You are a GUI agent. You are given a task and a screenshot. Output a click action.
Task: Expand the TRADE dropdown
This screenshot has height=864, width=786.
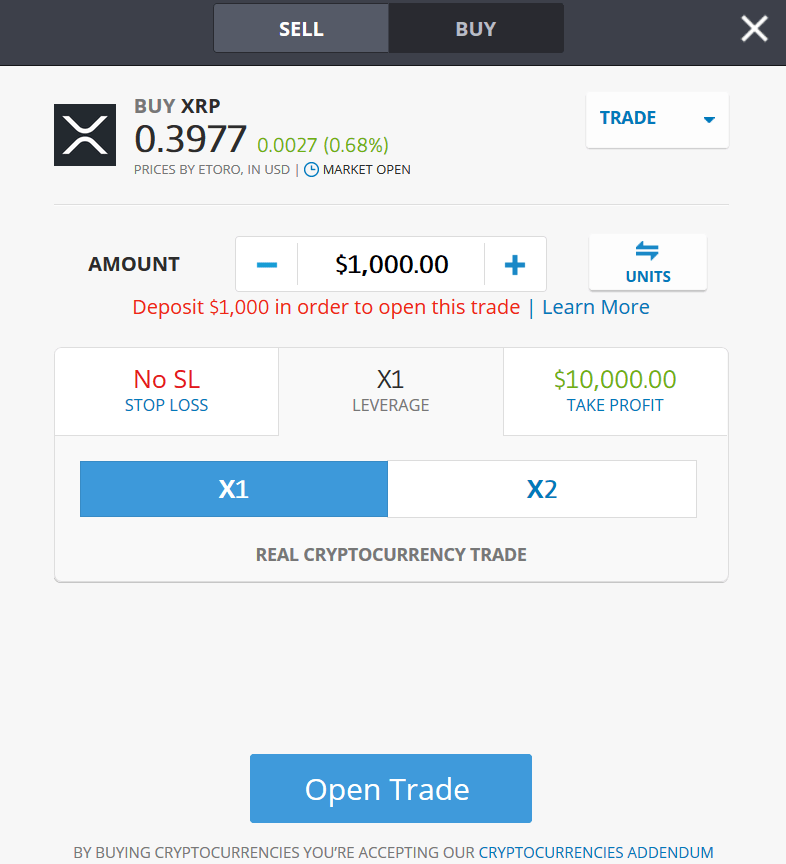point(657,119)
